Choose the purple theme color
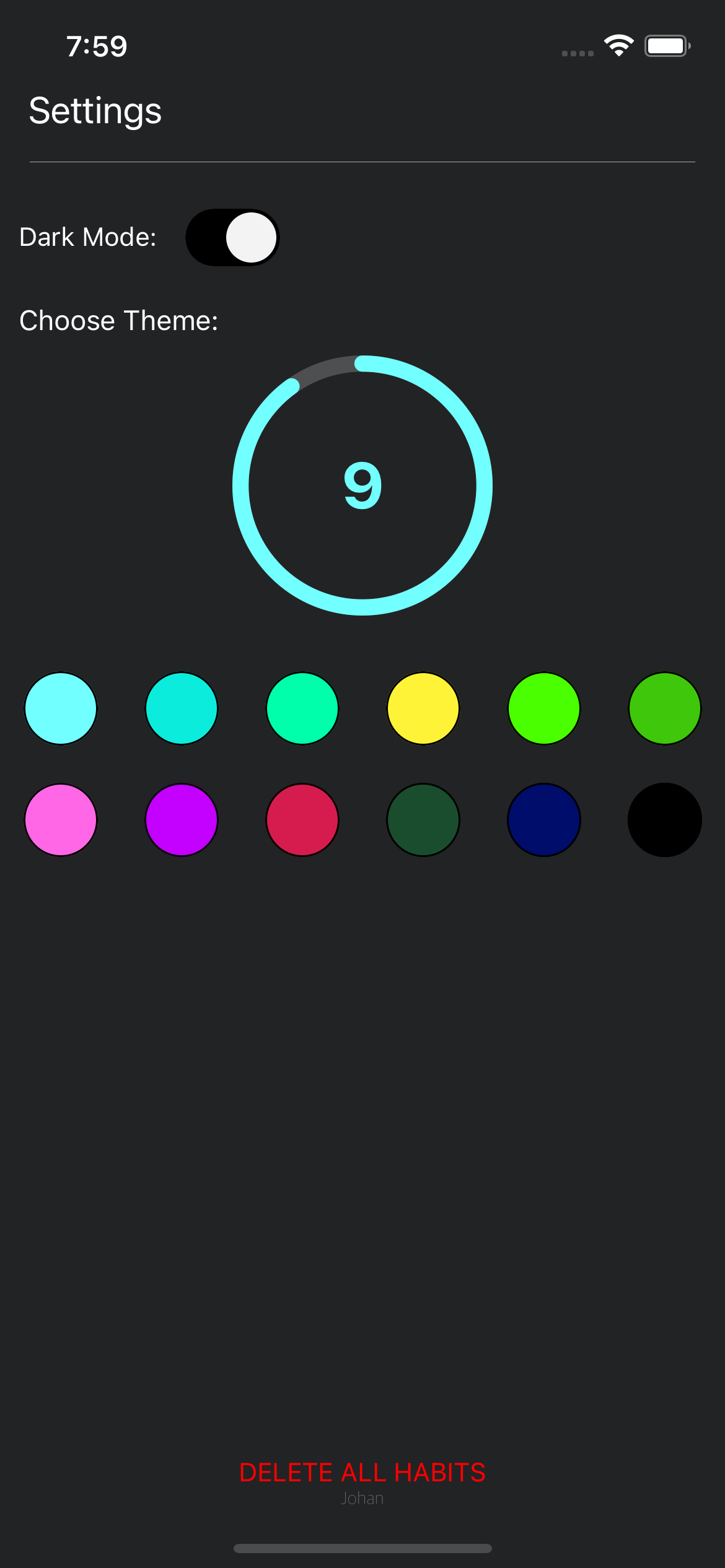 click(182, 819)
